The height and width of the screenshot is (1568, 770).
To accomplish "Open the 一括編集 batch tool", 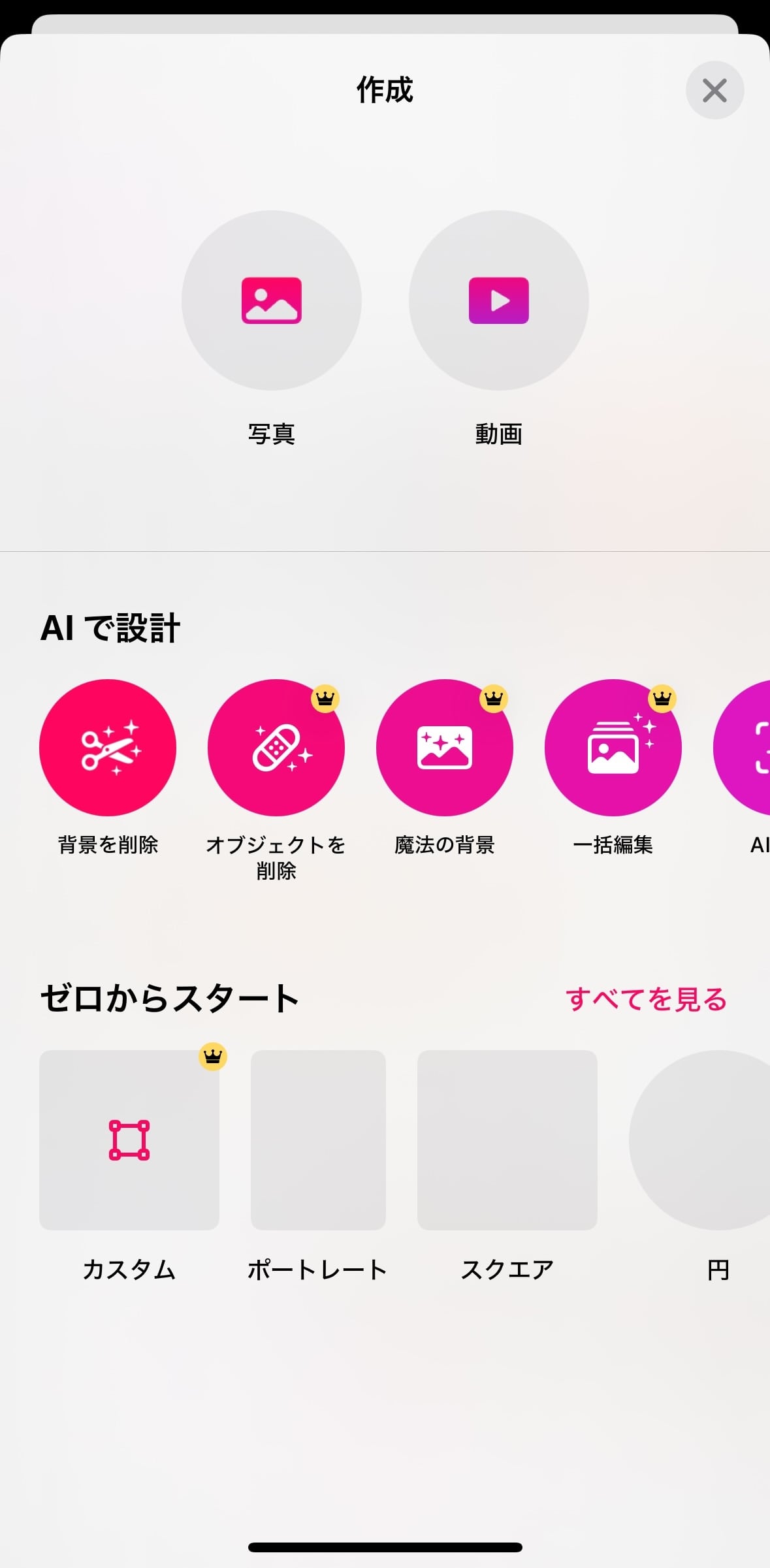I will click(x=613, y=748).
